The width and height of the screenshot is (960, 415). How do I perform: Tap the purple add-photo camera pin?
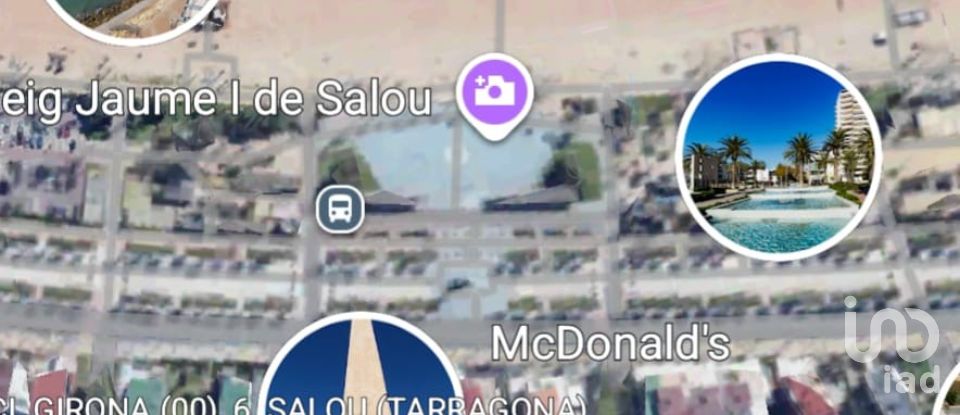click(495, 93)
